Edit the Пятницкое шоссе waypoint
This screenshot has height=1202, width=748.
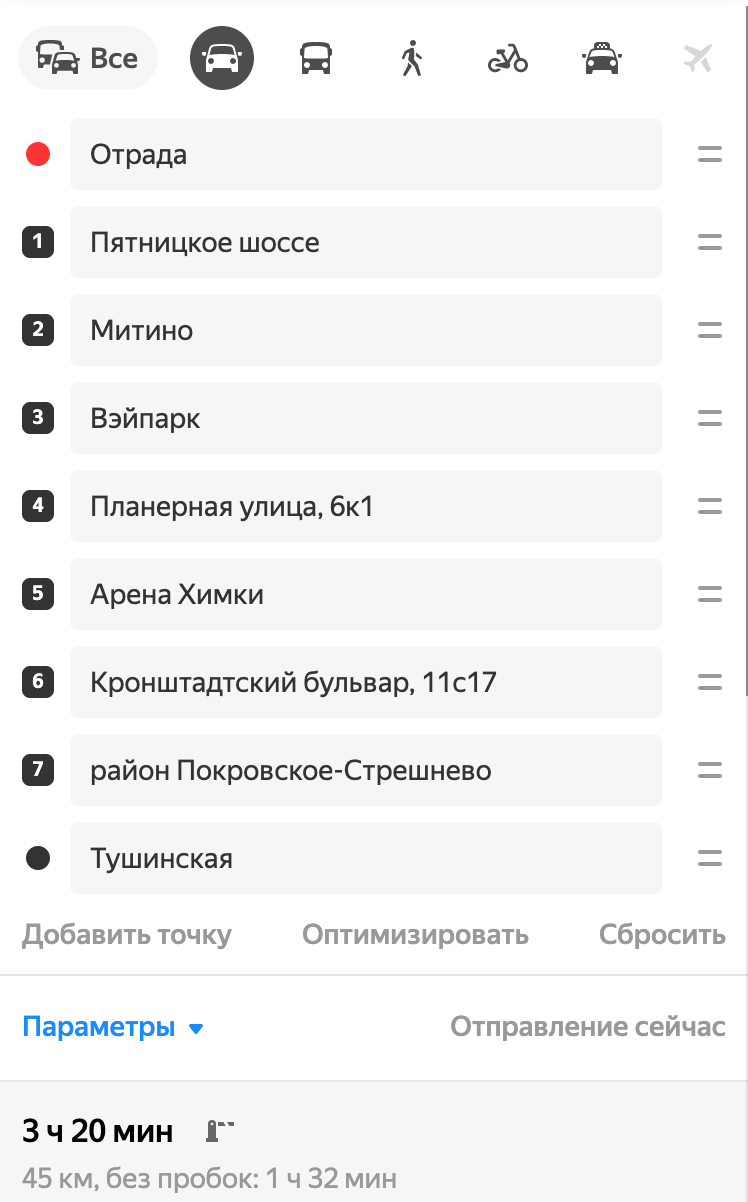point(366,242)
